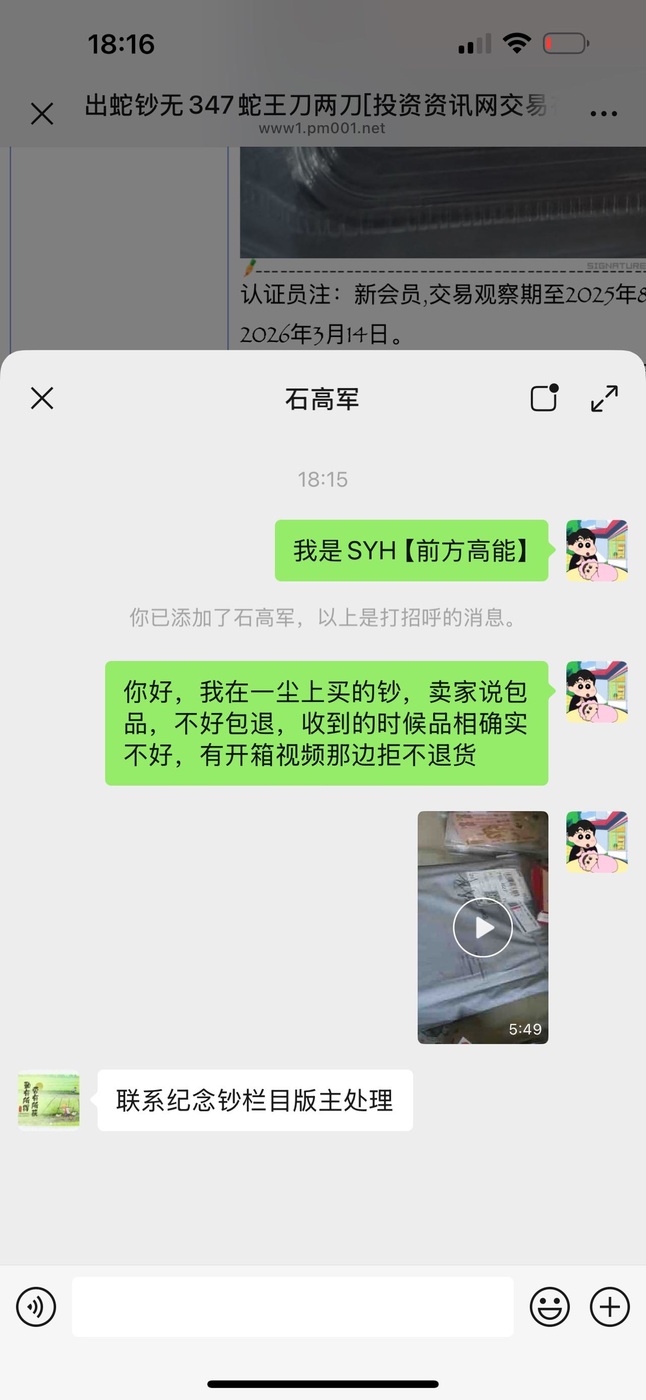Open the square icon beside expand
This screenshot has height=1400, width=646.
(544, 398)
